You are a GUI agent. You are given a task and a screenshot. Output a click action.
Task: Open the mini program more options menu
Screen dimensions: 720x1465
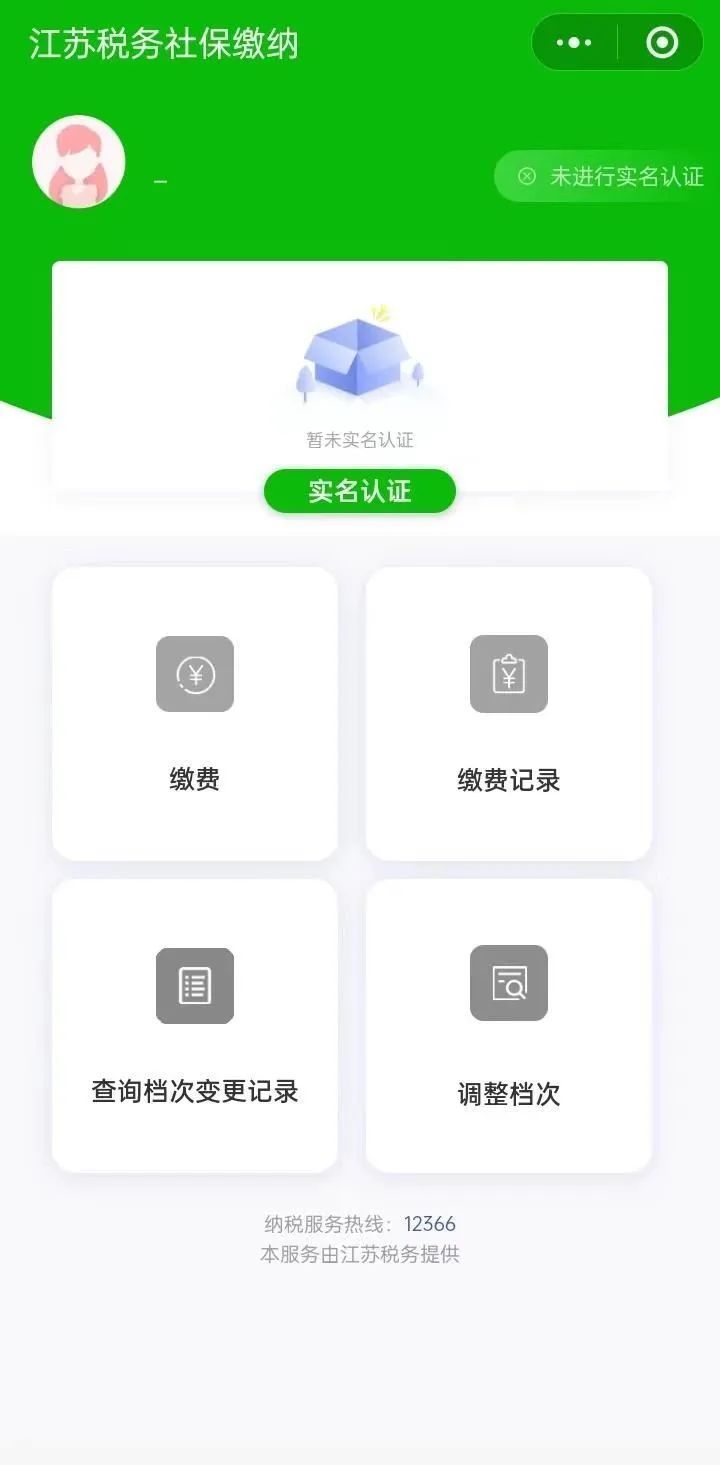click(x=574, y=43)
